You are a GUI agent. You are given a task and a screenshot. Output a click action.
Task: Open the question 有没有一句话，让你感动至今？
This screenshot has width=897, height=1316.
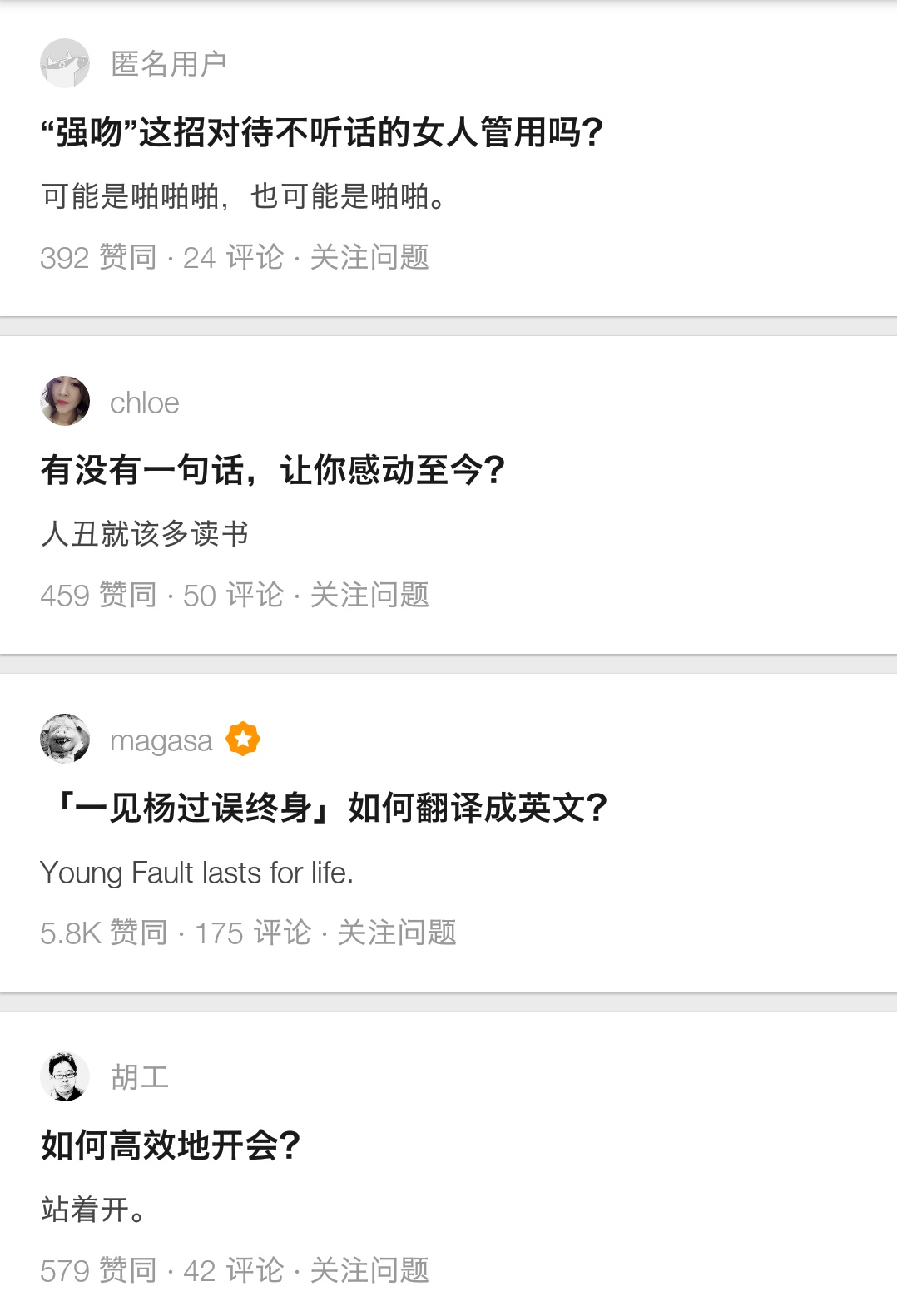276,468
